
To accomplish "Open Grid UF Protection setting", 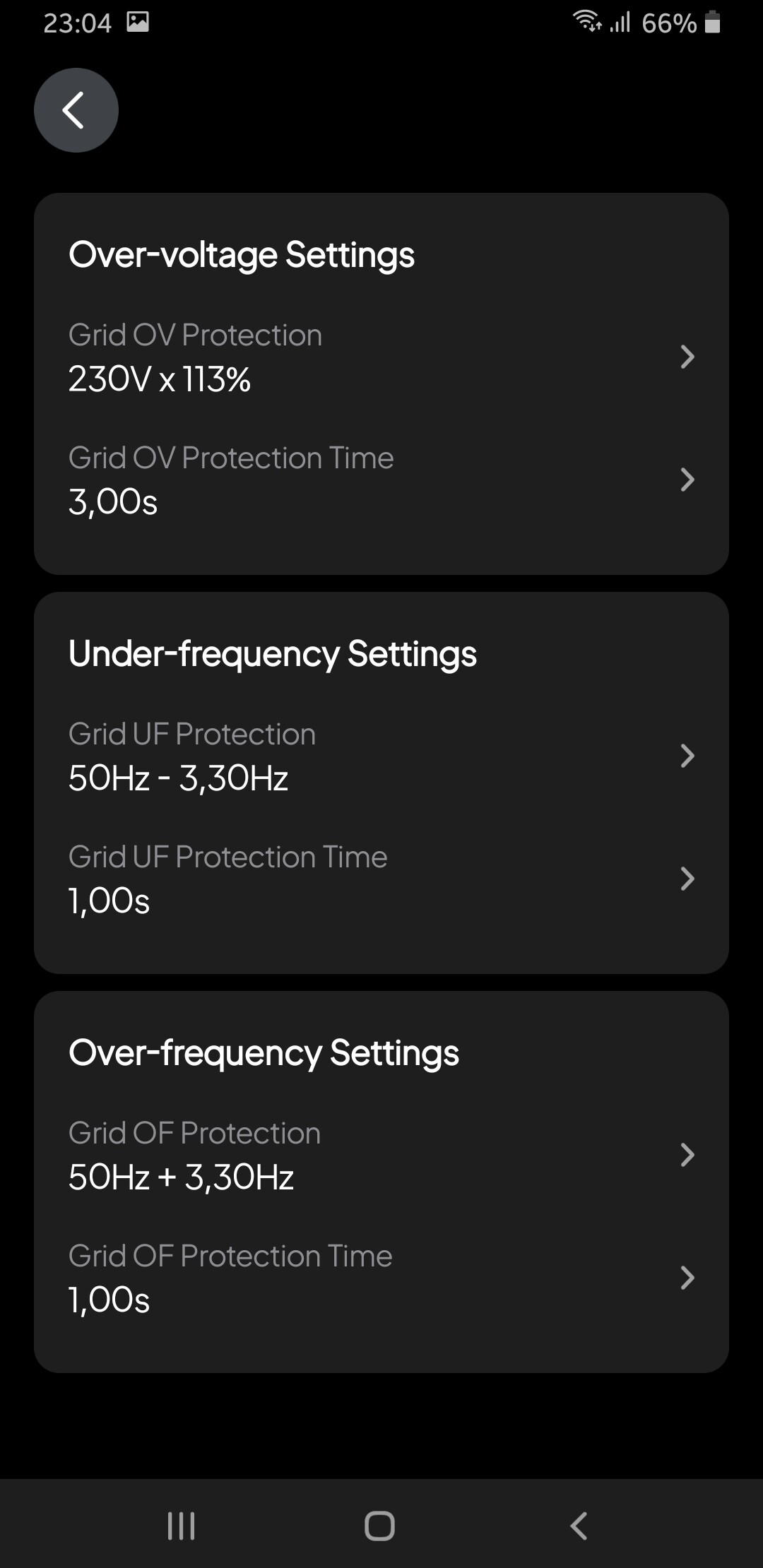I will tap(381, 756).
